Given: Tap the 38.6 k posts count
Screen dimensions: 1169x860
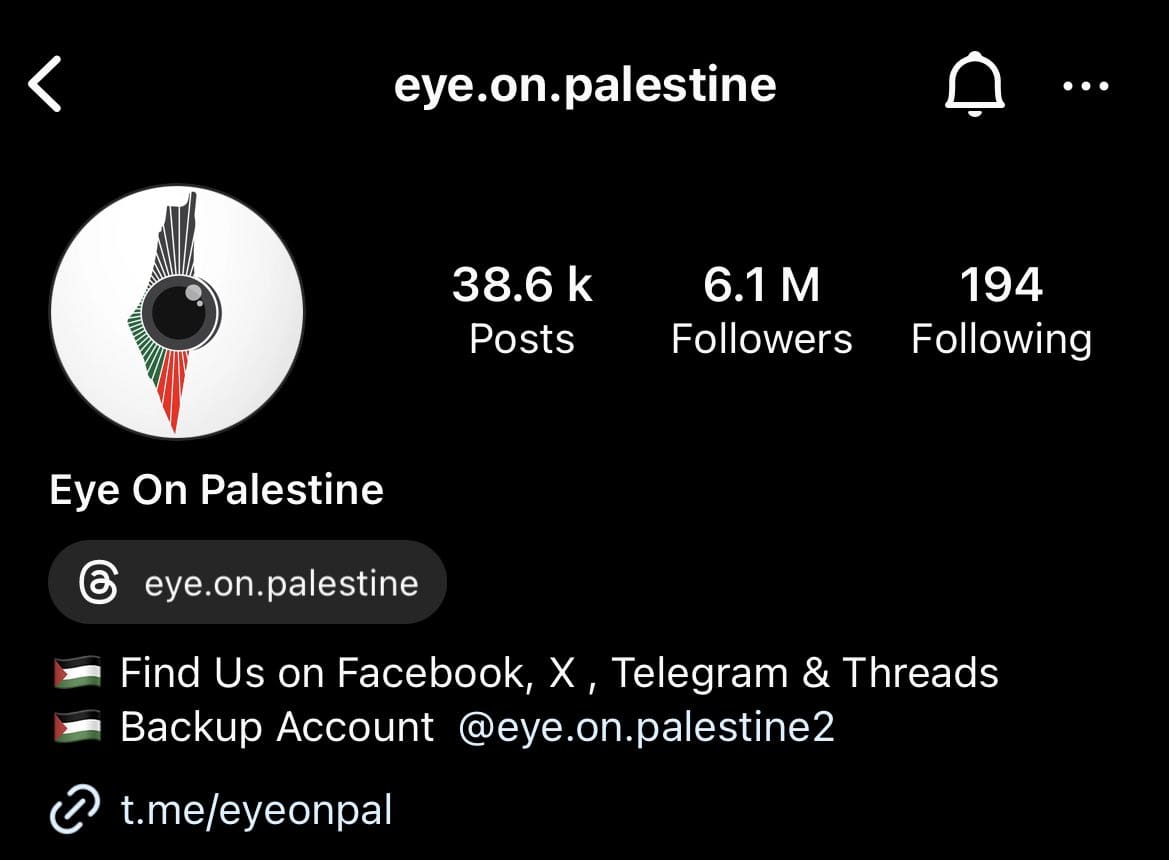Looking at the screenshot, I should [x=522, y=311].
